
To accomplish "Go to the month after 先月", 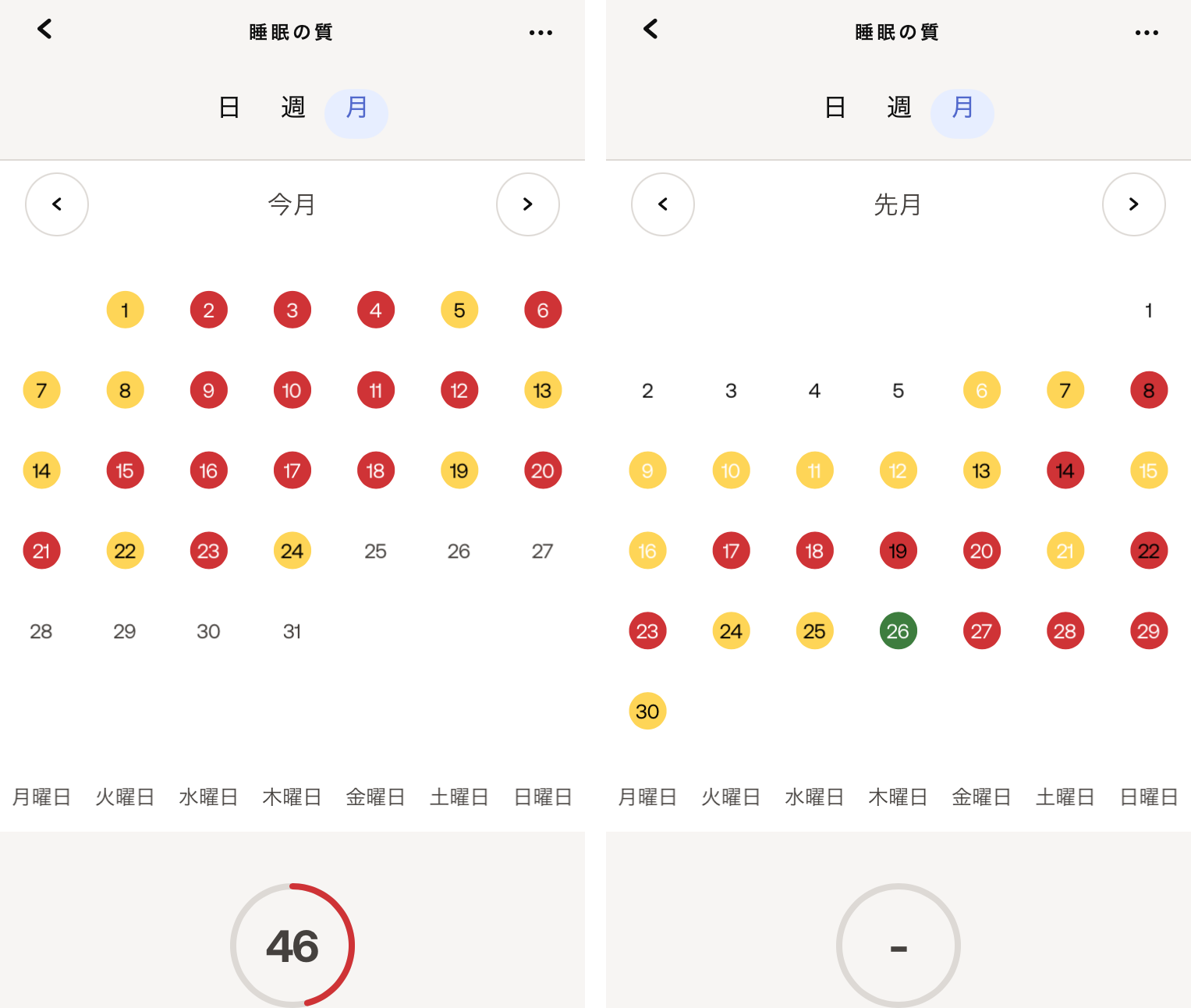I will [x=1134, y=204].
